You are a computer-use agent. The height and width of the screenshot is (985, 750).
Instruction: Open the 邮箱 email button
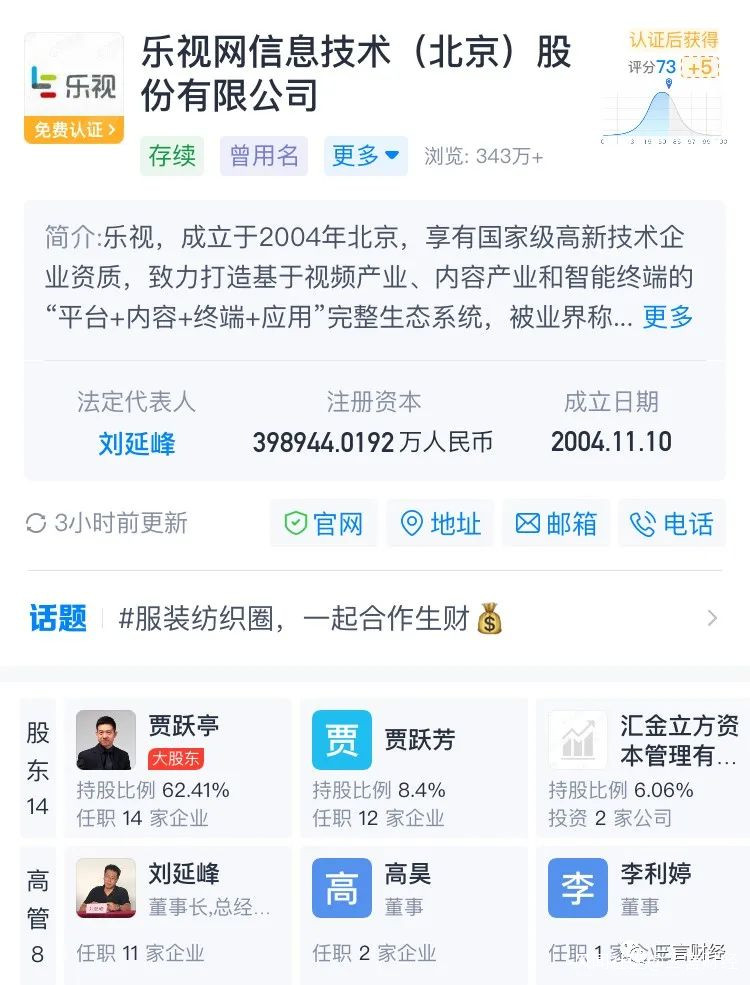tap(556, 523)
